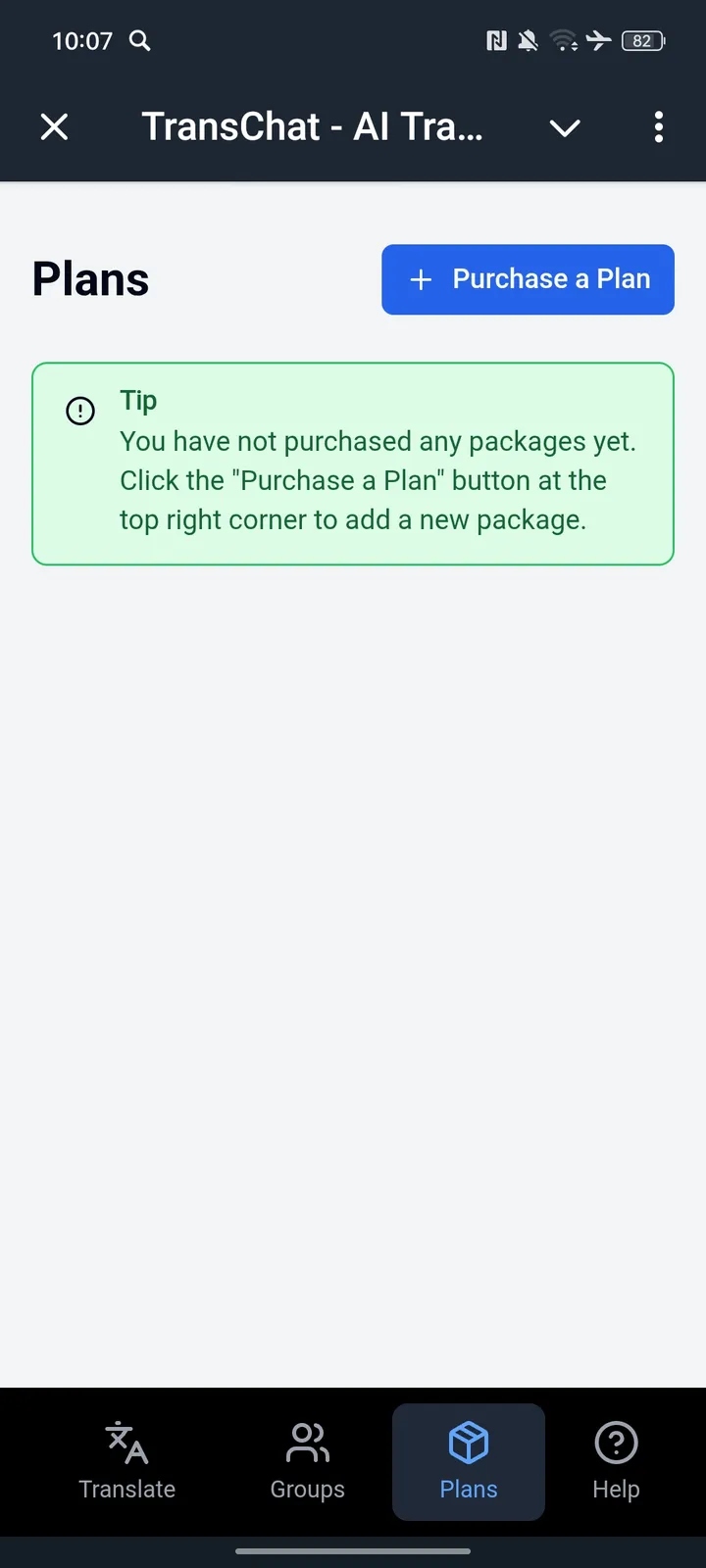Viewport: 706px width, 1568px height.
Task: Collapse the app title dropdown arrow
Action: pos(565,127)
